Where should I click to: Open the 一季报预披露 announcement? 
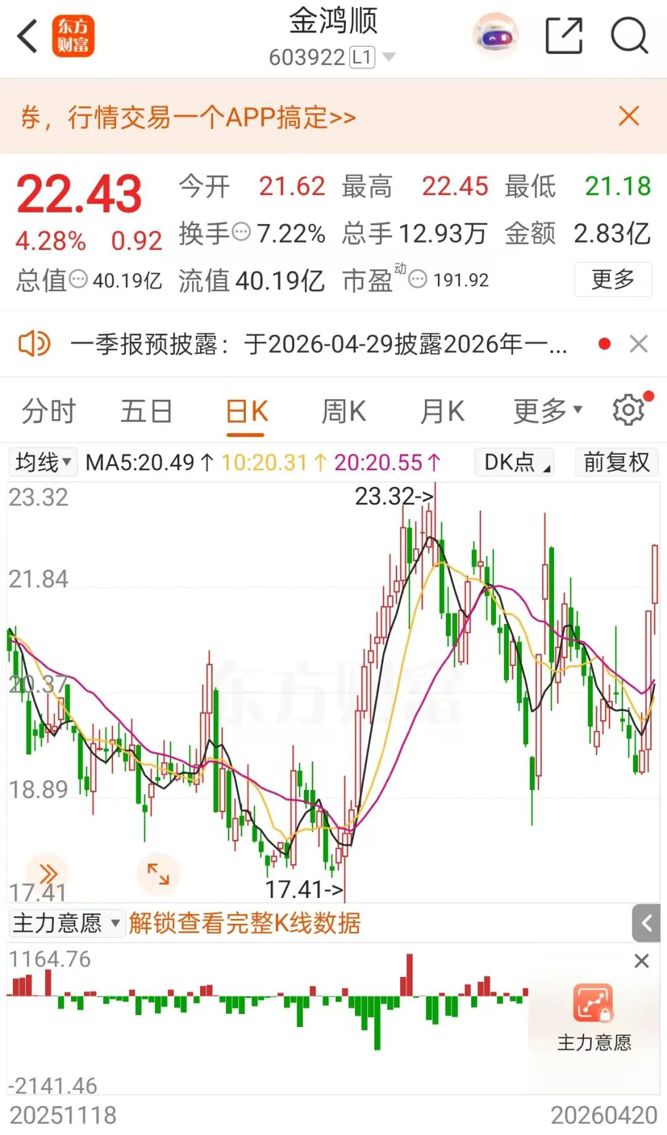318,345
